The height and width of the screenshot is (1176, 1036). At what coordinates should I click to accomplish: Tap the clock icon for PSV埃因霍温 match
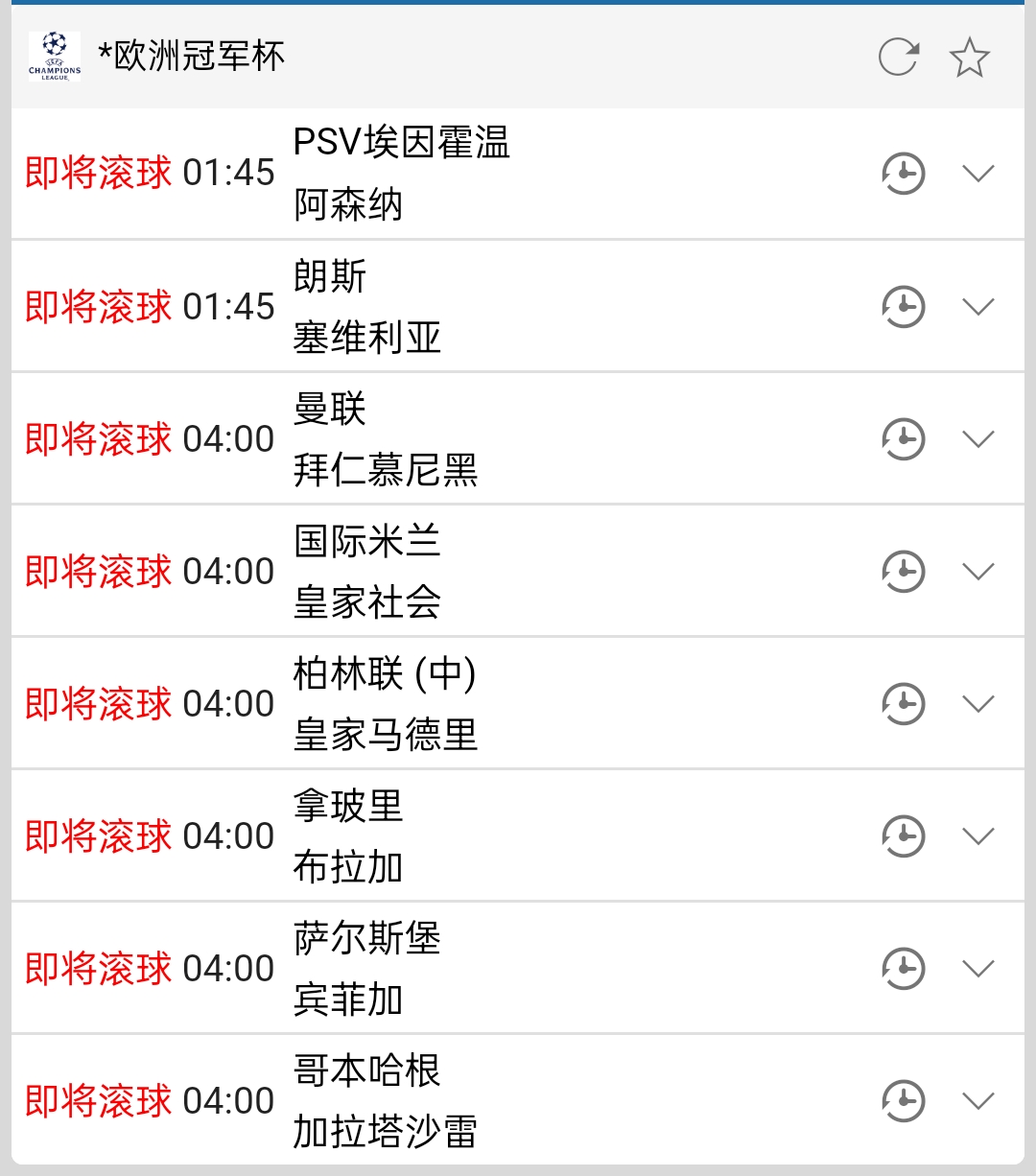click(x=903, y=174)
